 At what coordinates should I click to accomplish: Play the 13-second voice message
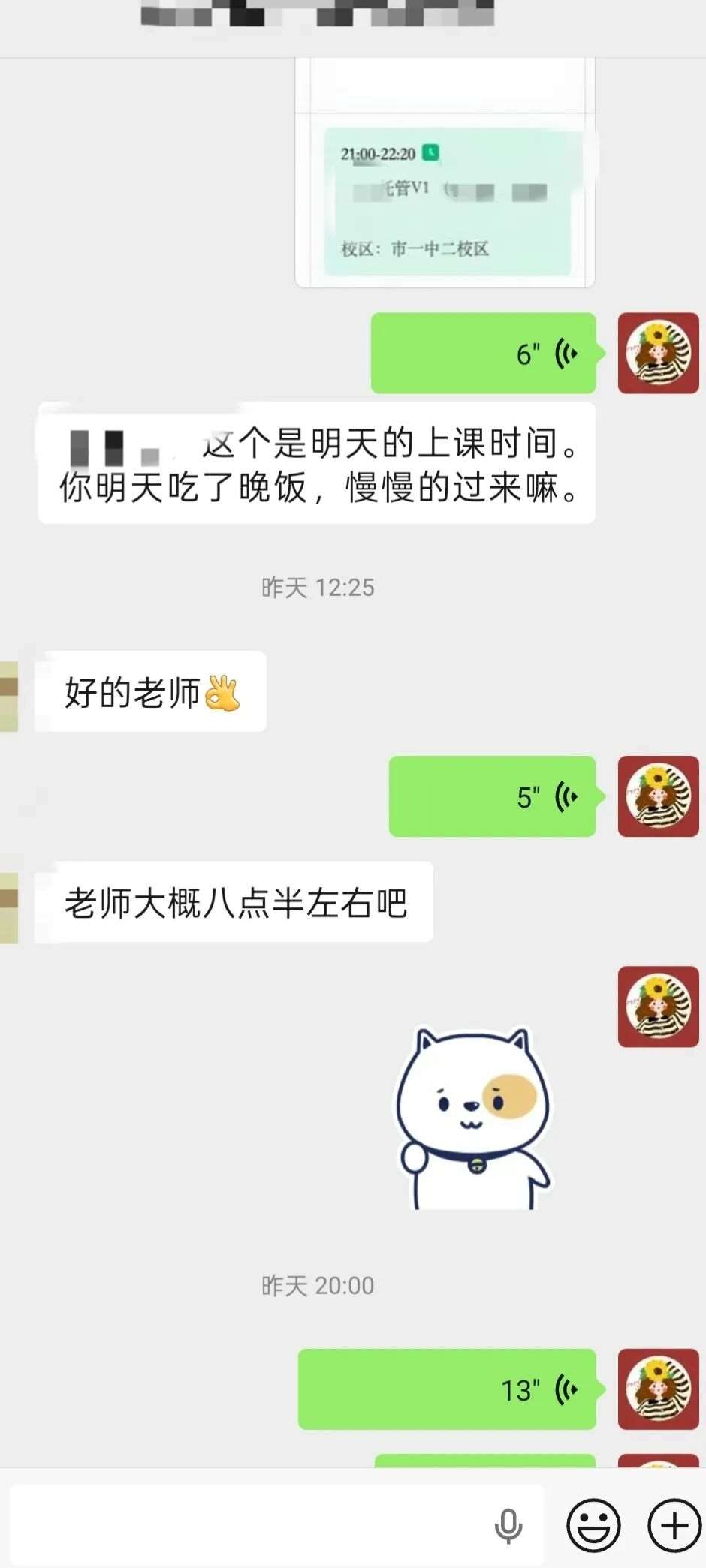(x=448, y=1389)
